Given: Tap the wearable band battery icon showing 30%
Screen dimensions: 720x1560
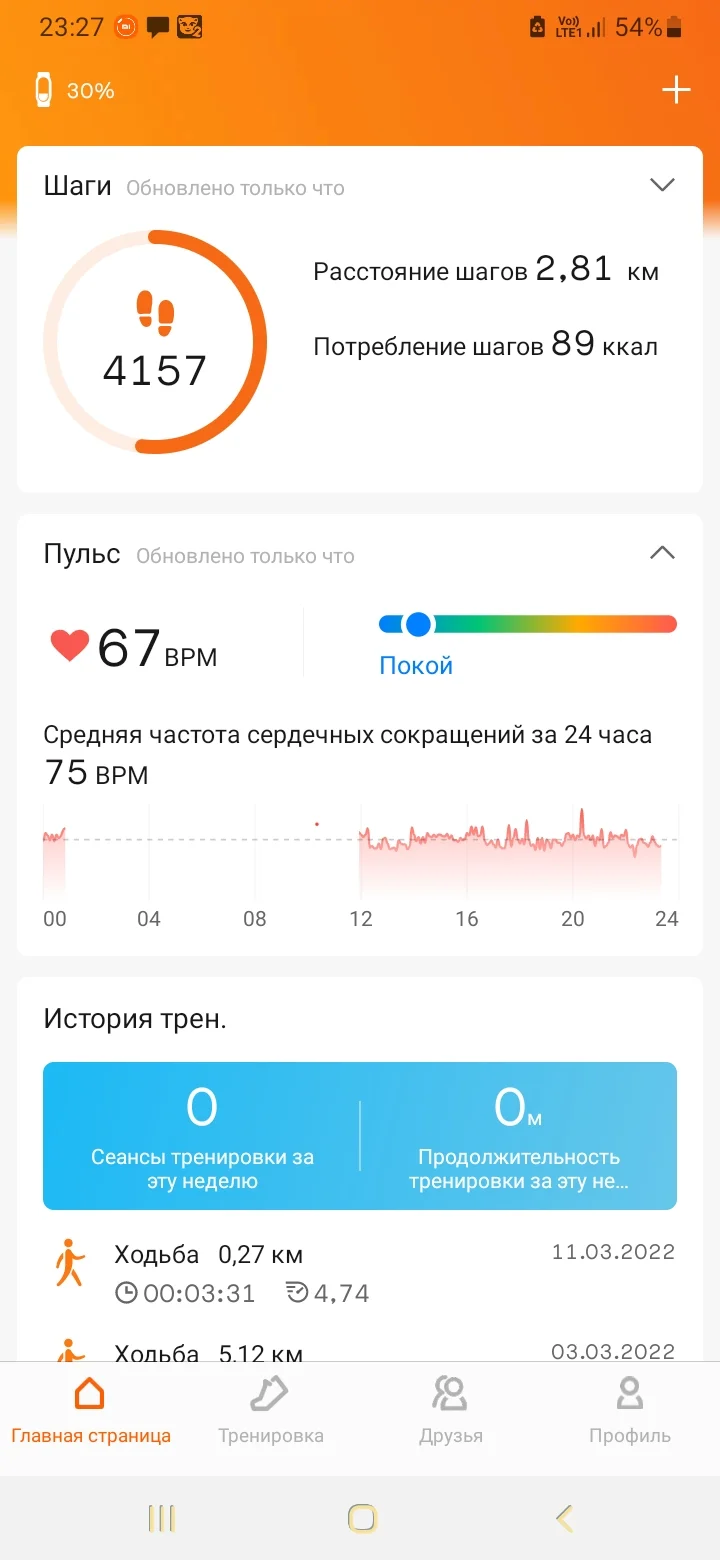Looking at the screenshot, I should pos(41,90).
